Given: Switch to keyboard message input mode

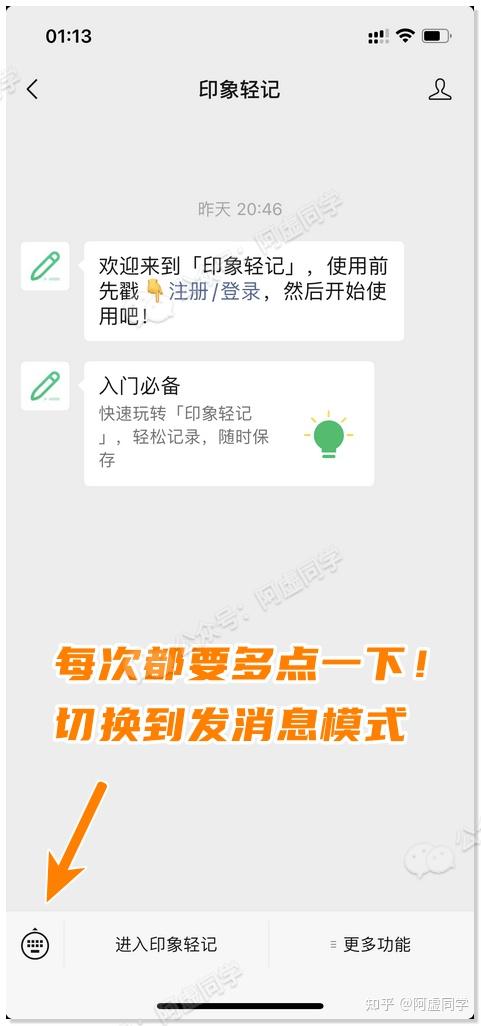Looking at the screenshot, I should [35, 944].
